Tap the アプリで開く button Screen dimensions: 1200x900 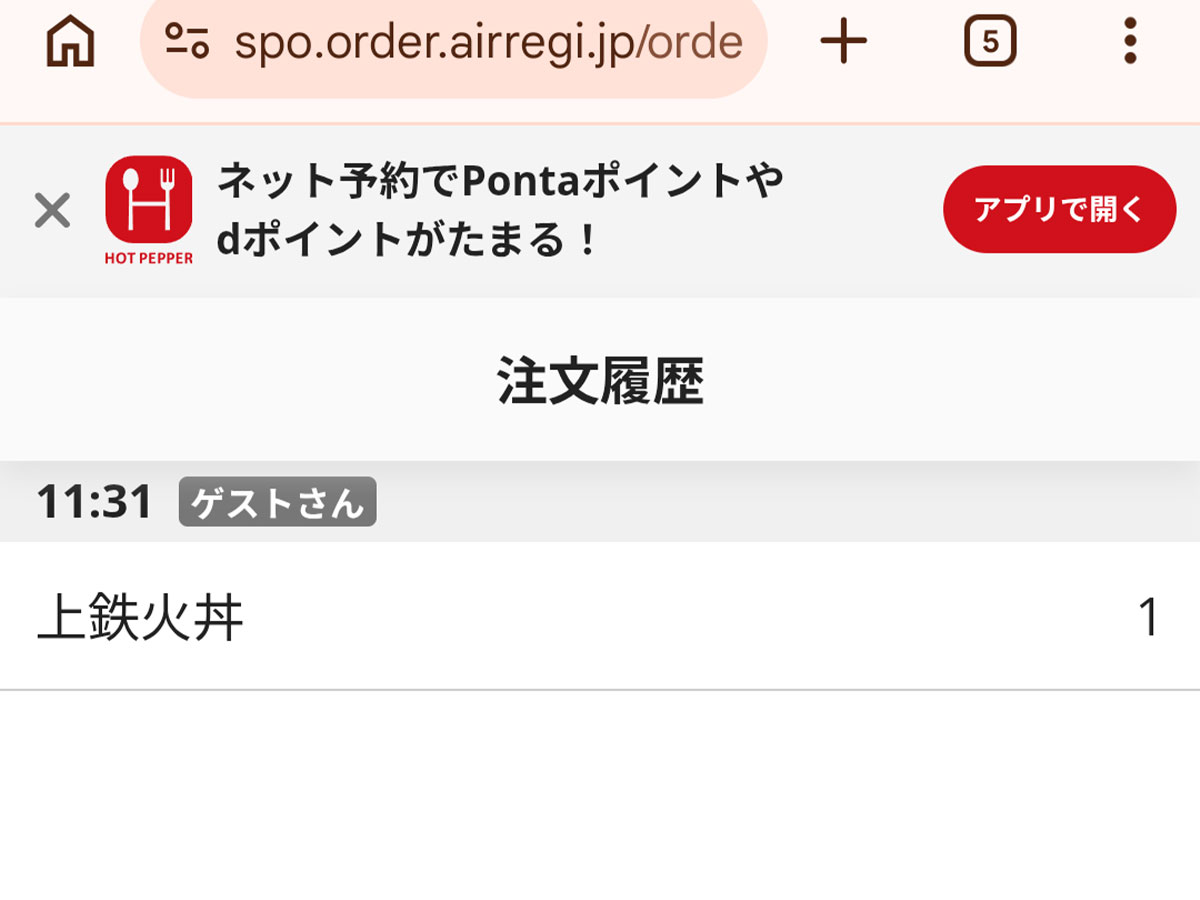click(x=1059, y=209)
